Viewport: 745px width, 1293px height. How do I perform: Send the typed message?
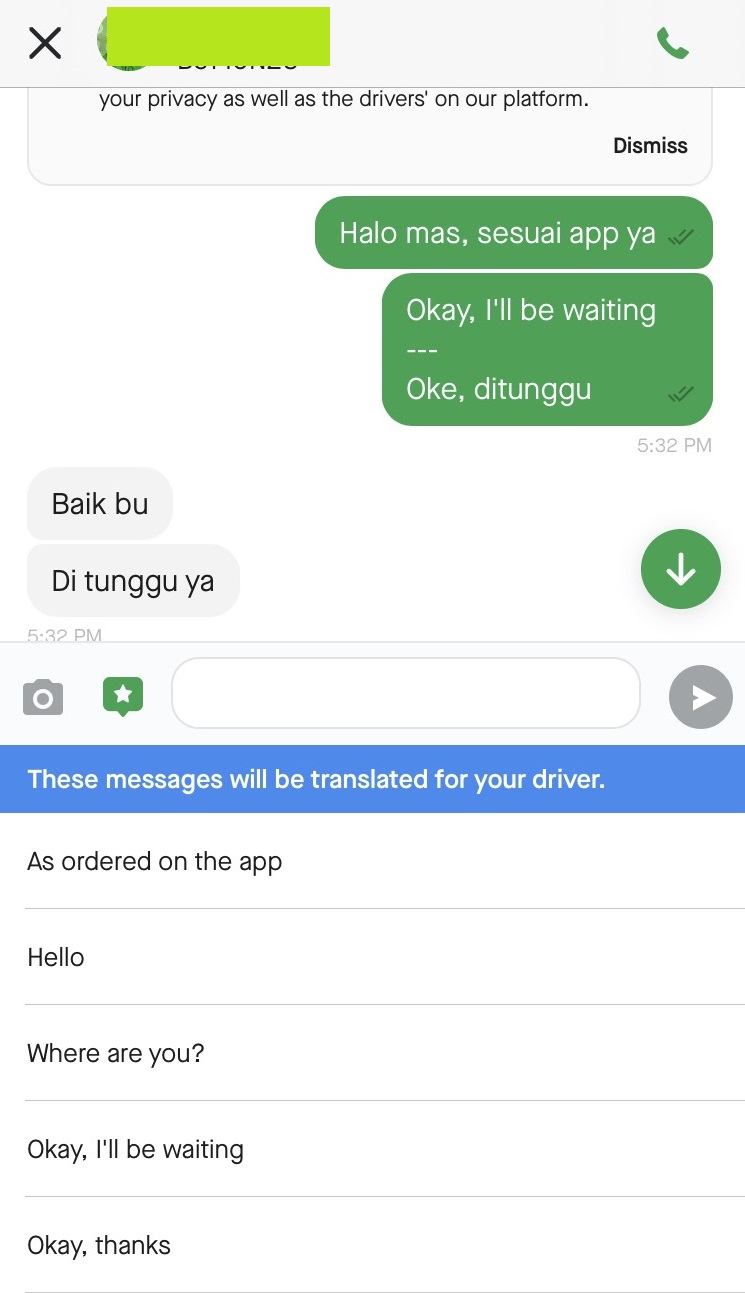tap(701, 697)
